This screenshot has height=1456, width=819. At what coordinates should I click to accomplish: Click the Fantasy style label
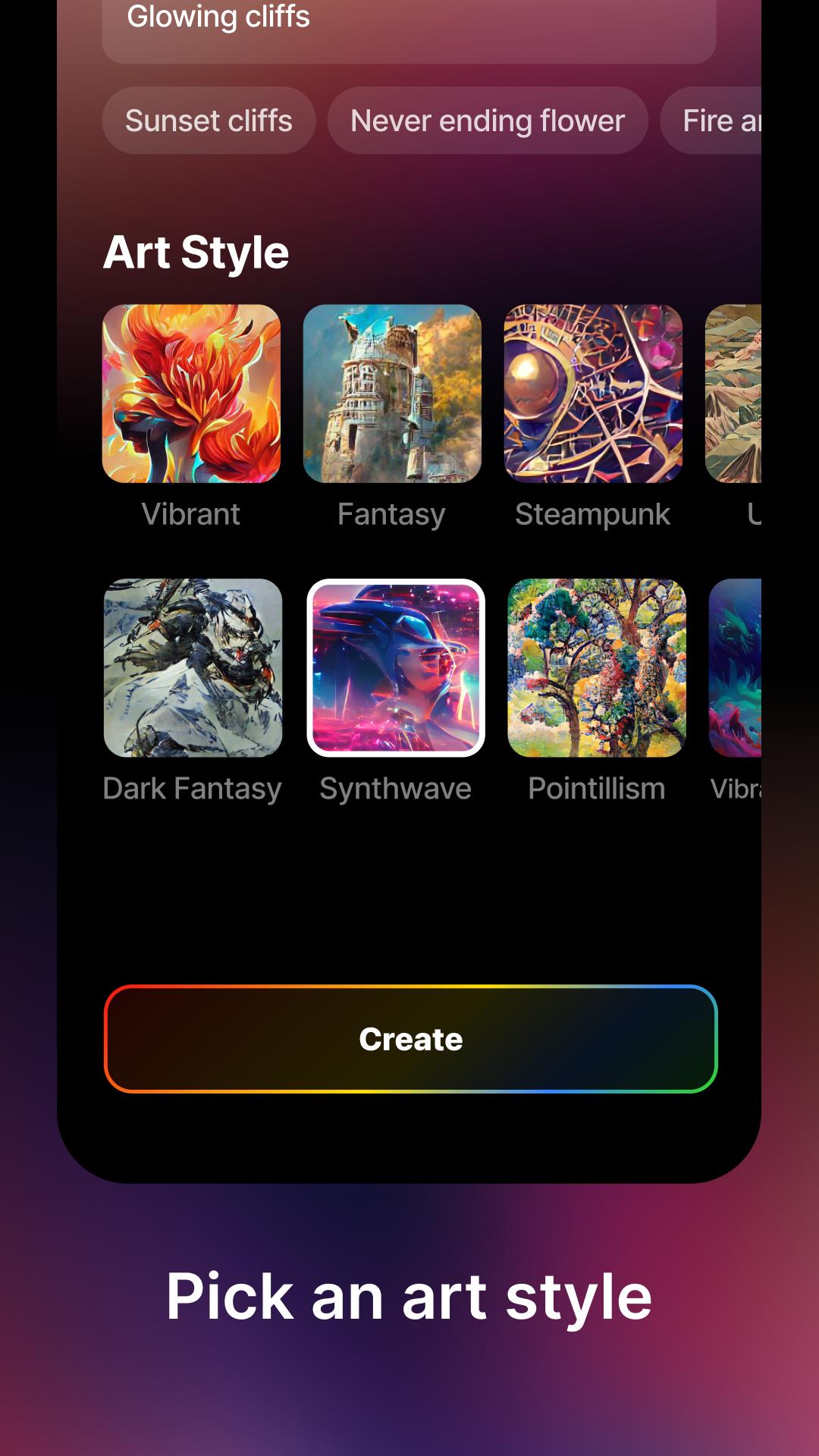(x=392, y=514)
